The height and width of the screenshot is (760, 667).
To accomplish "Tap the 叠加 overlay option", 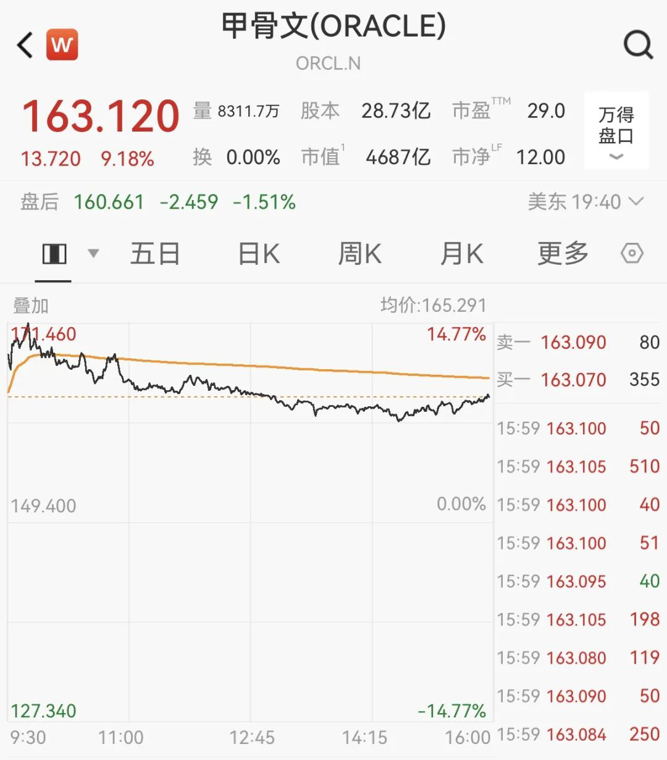I will pos(30,306).
